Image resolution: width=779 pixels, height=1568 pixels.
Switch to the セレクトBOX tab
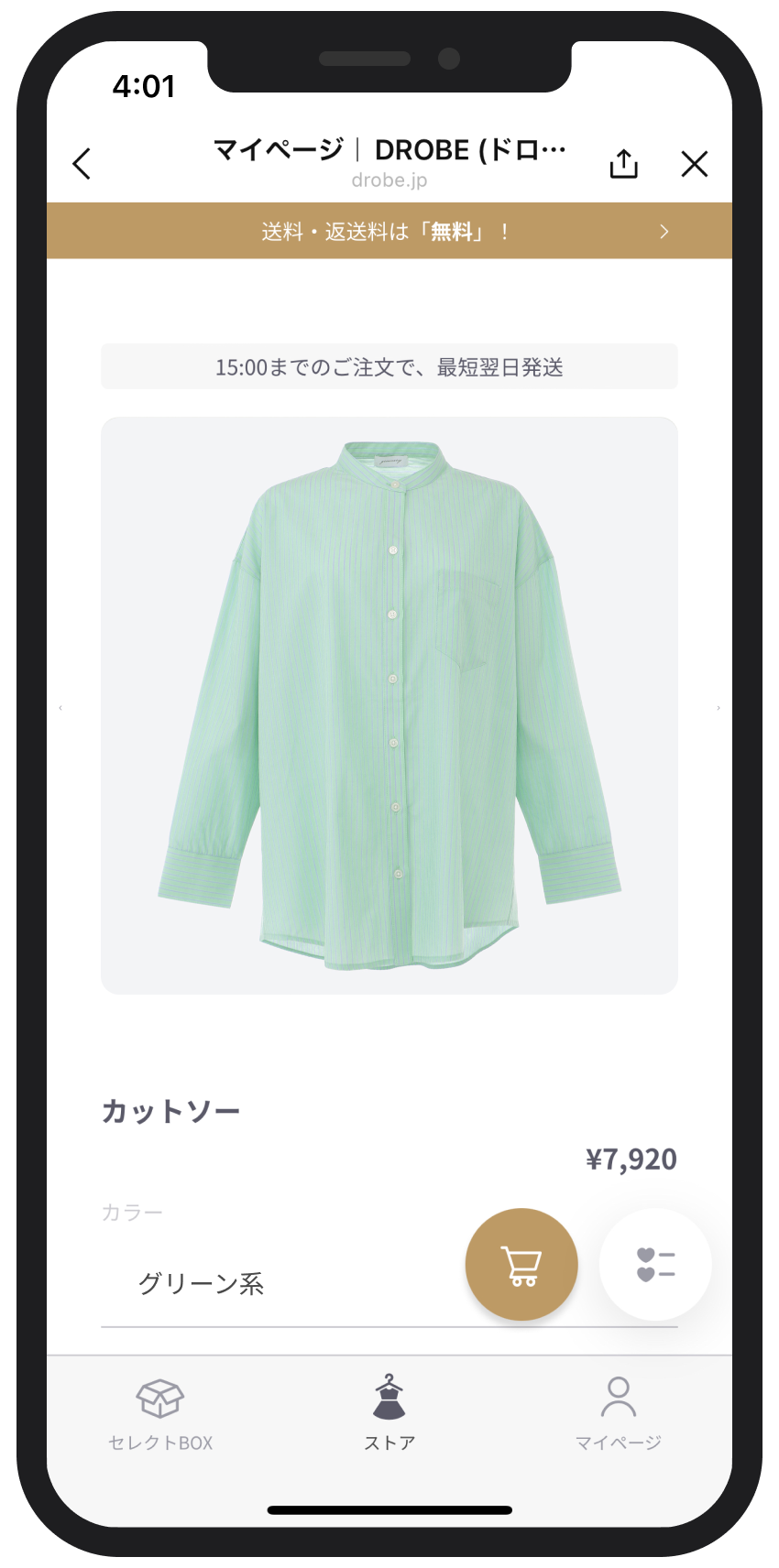[x=160, y=1414]
